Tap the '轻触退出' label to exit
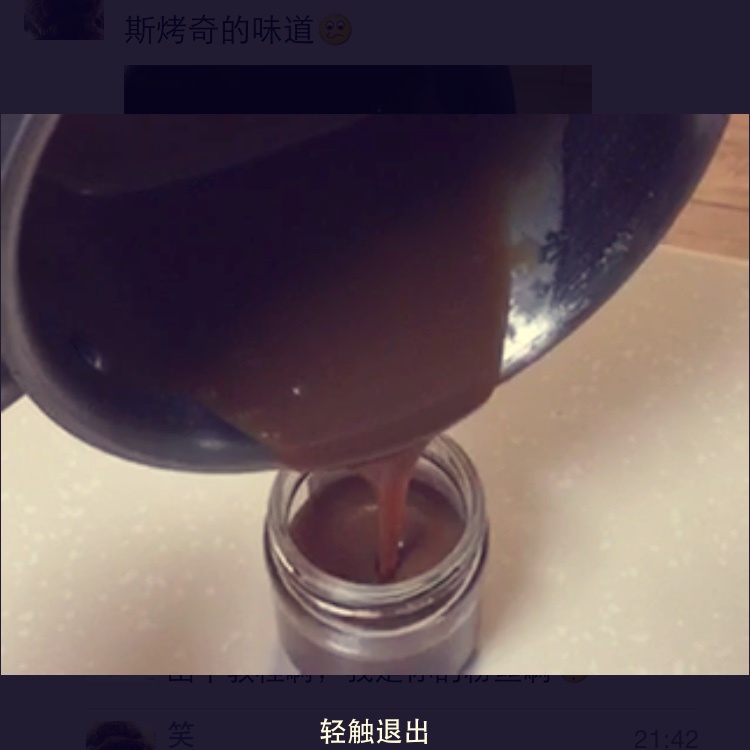This screenshot has height=750, width=750. 374,731
